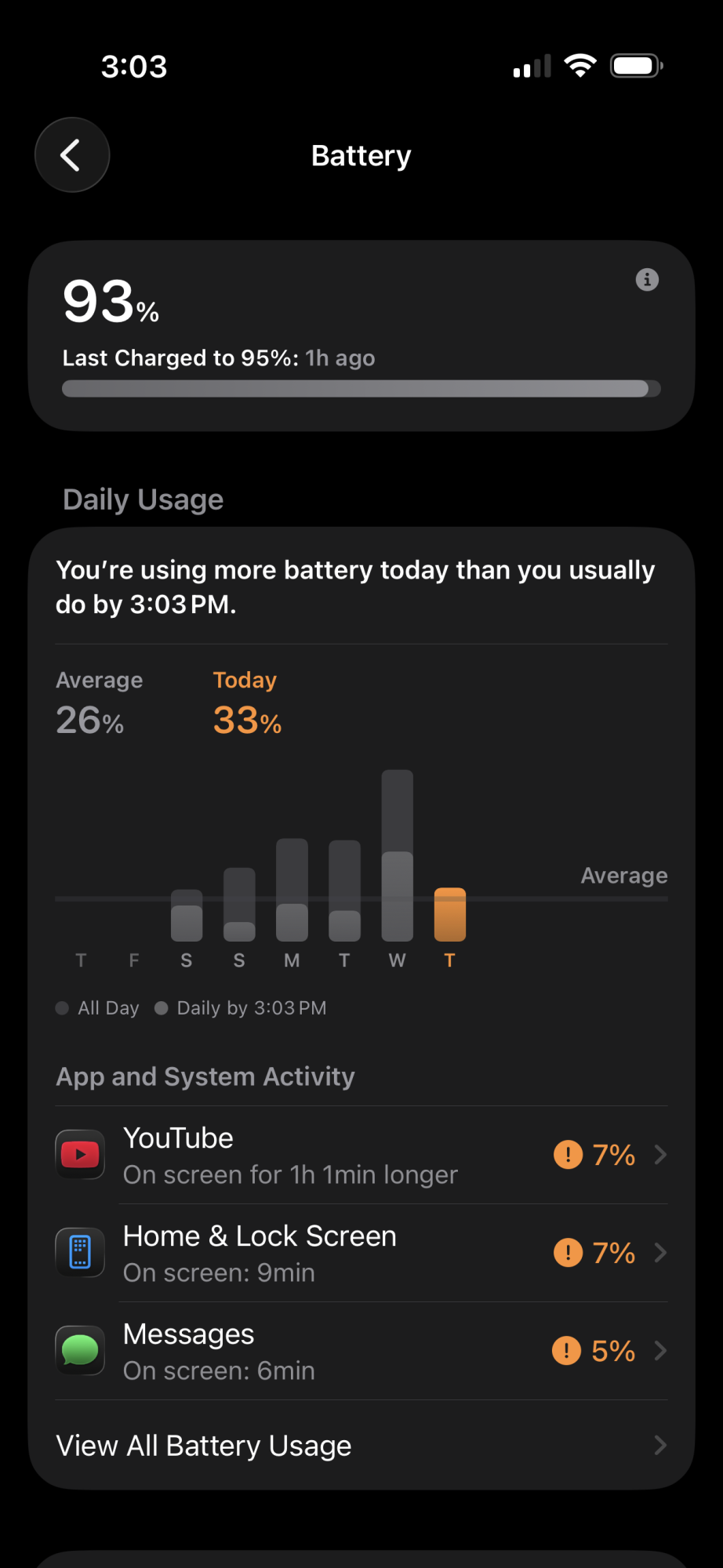The width and height of the screenshot is (723, 1568).
Task: Open YouTube battery usage details
Action: pyautogui.click(x=361, y=1155)
